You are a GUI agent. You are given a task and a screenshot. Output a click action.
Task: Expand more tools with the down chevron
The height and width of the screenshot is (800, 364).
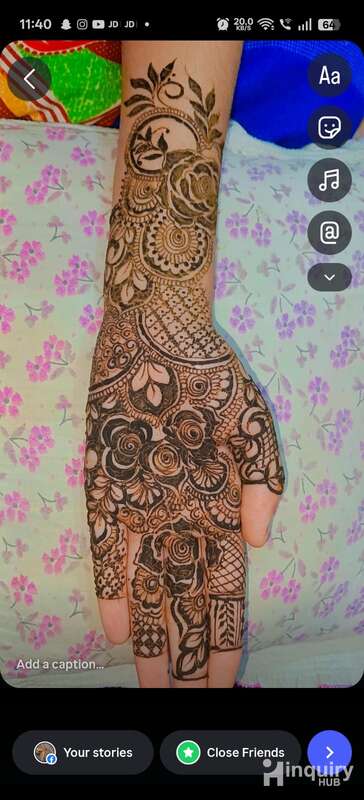coord(329,278)
